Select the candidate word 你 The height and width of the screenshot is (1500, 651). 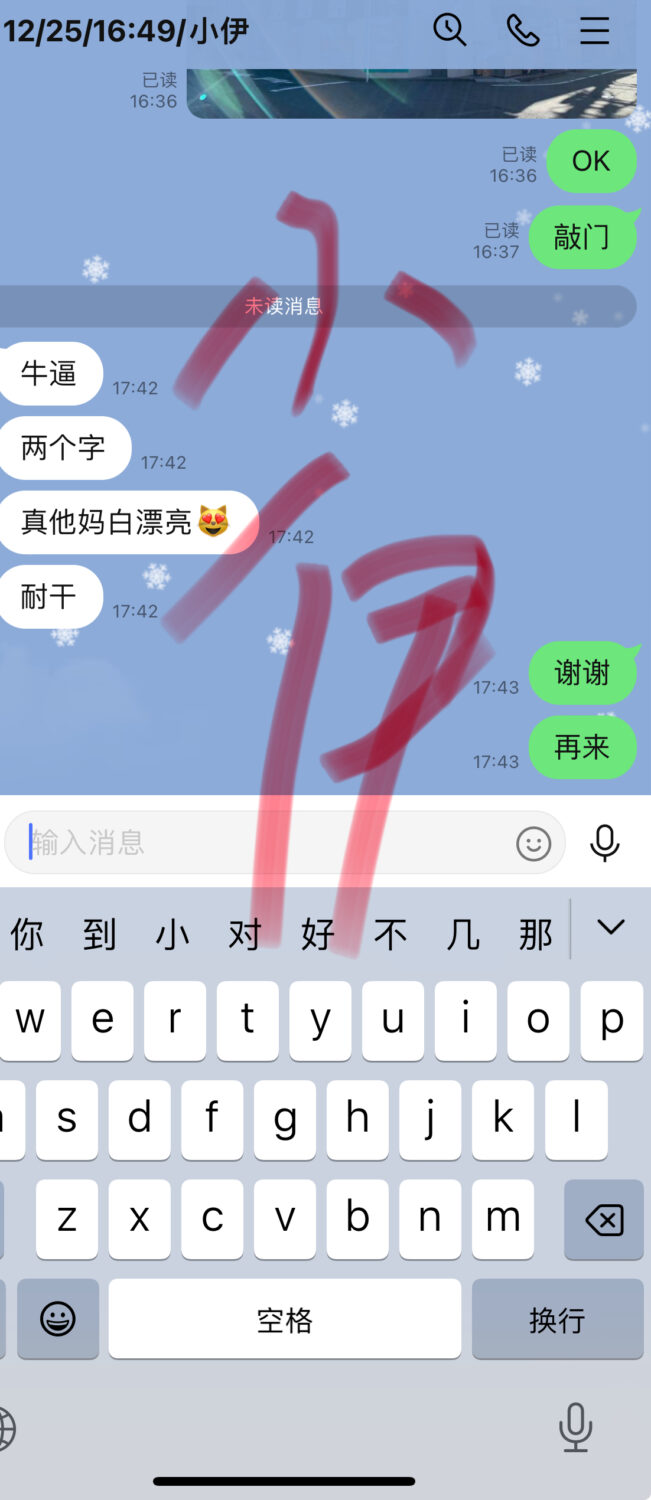point(27,935)
